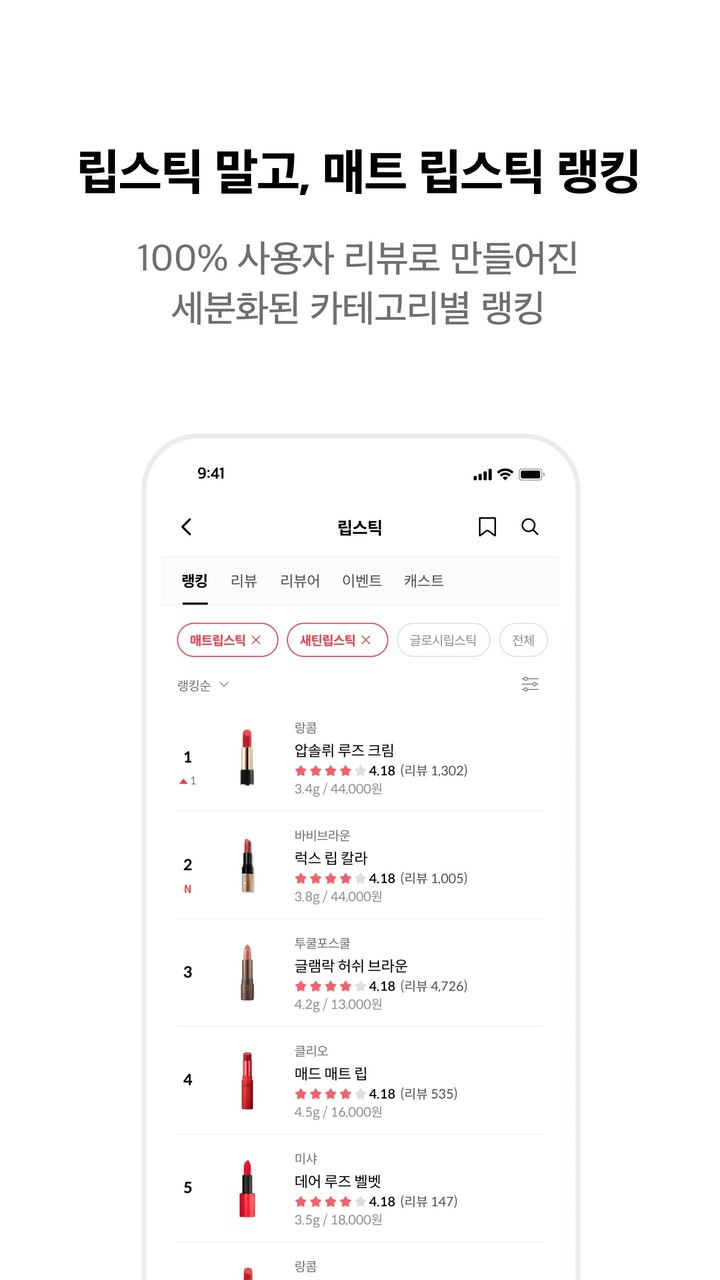
Task: Open the 랭킹순 sort dropdown
Action: coord(194,684)
